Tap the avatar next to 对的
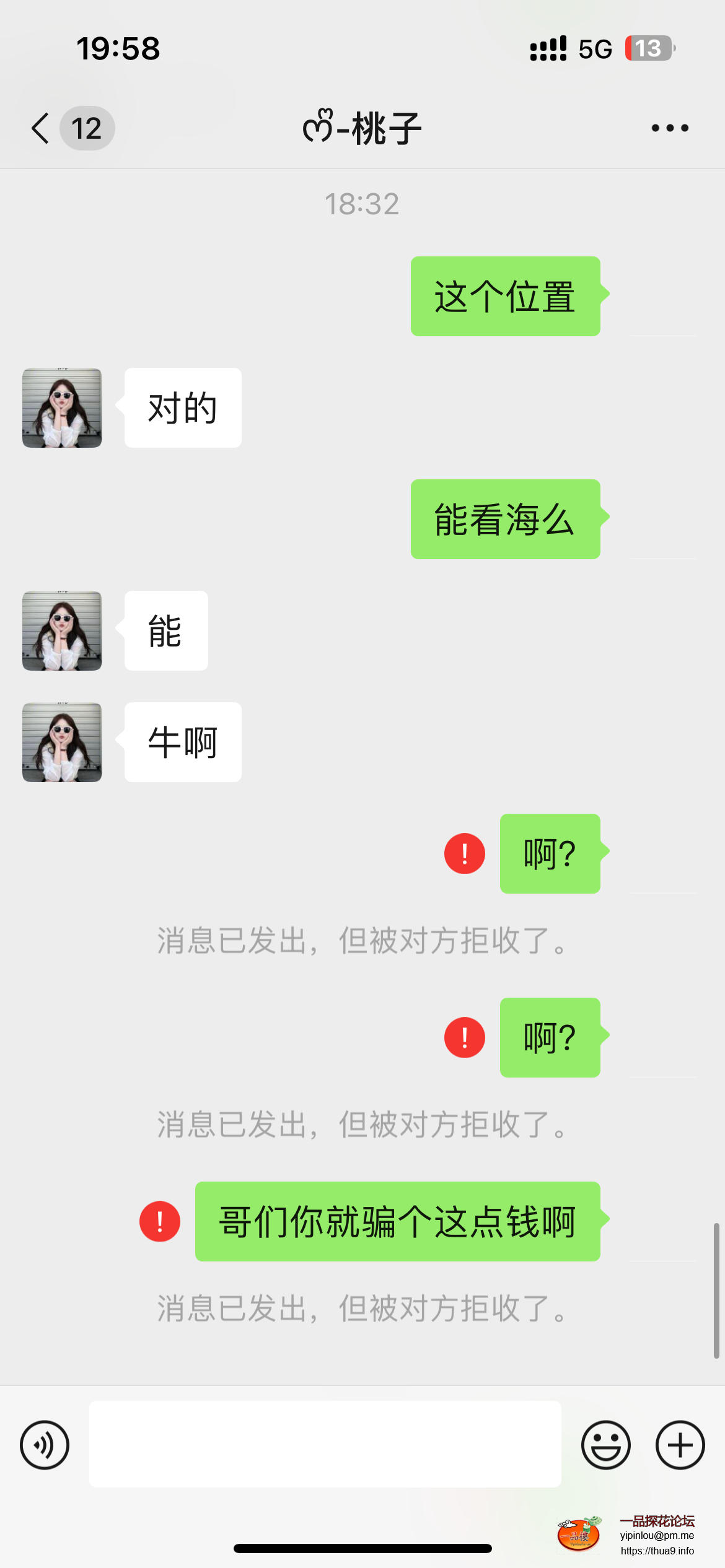This screenshot has height=1568, width=725. pyautogui.click(x=62, y=408)
